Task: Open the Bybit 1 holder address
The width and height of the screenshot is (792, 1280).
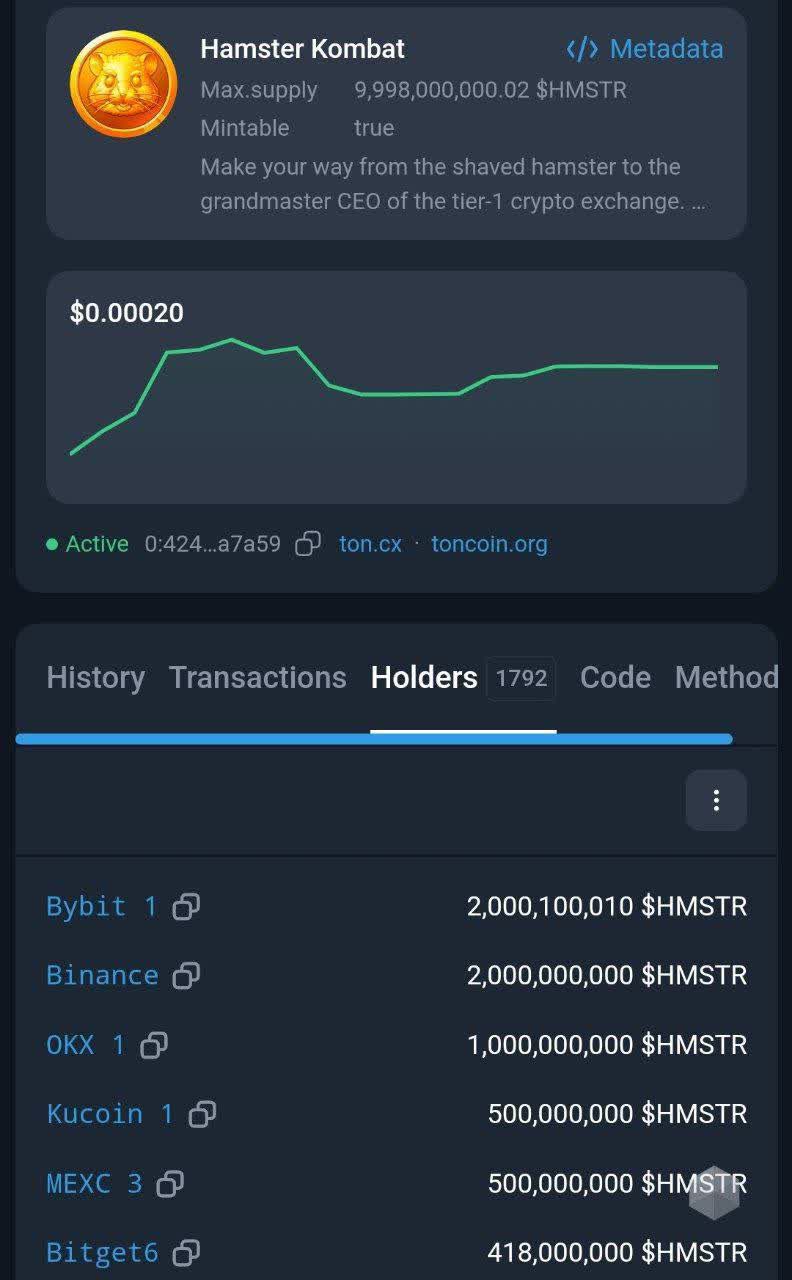Action: click(x=101, y=906)
